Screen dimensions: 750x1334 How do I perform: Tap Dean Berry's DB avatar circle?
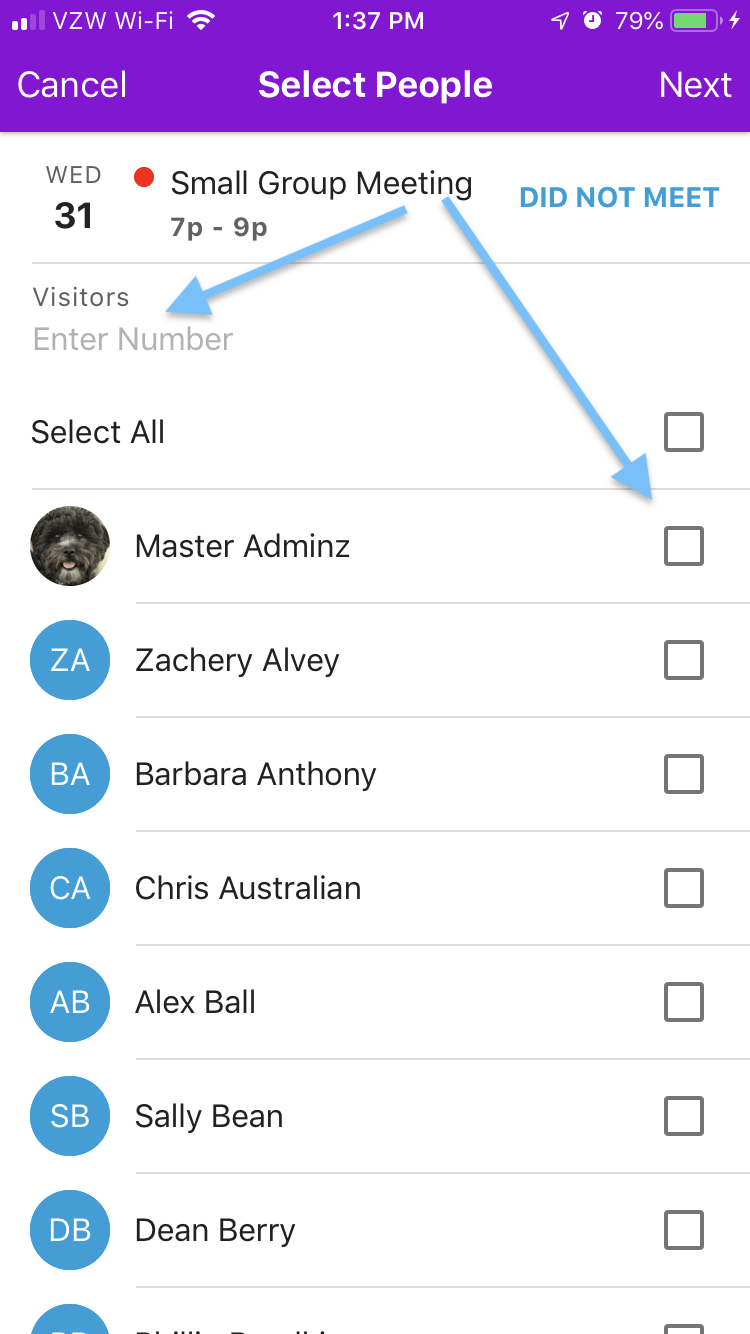pos(69,1230)
